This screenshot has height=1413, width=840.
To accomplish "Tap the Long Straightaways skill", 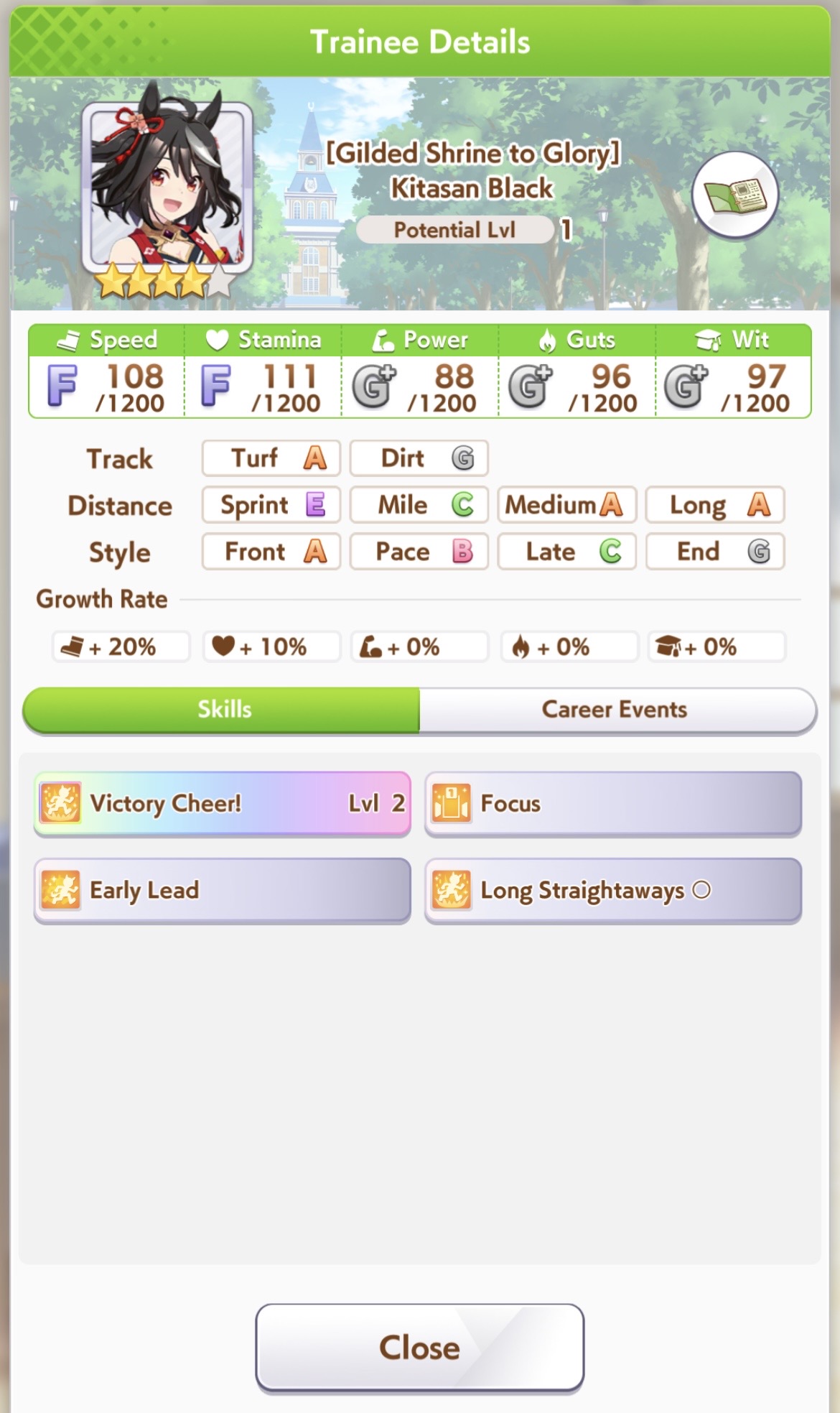I will pyautogui.click(x=613, y=890).
